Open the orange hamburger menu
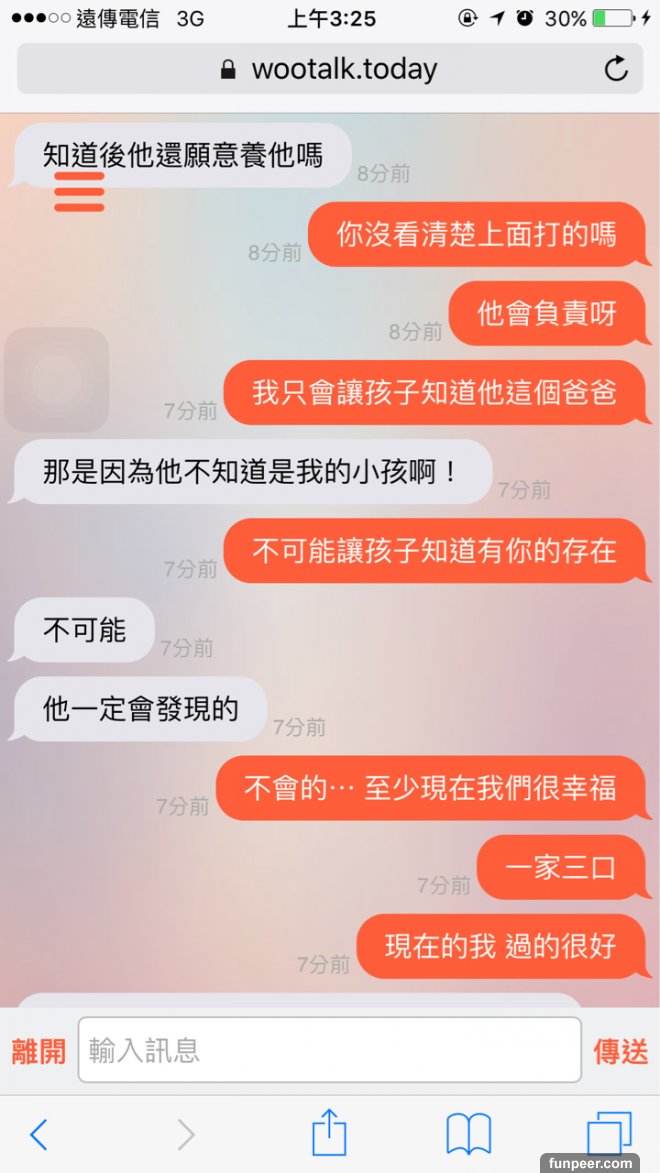The image size is (660, 1173). (79, 193)
